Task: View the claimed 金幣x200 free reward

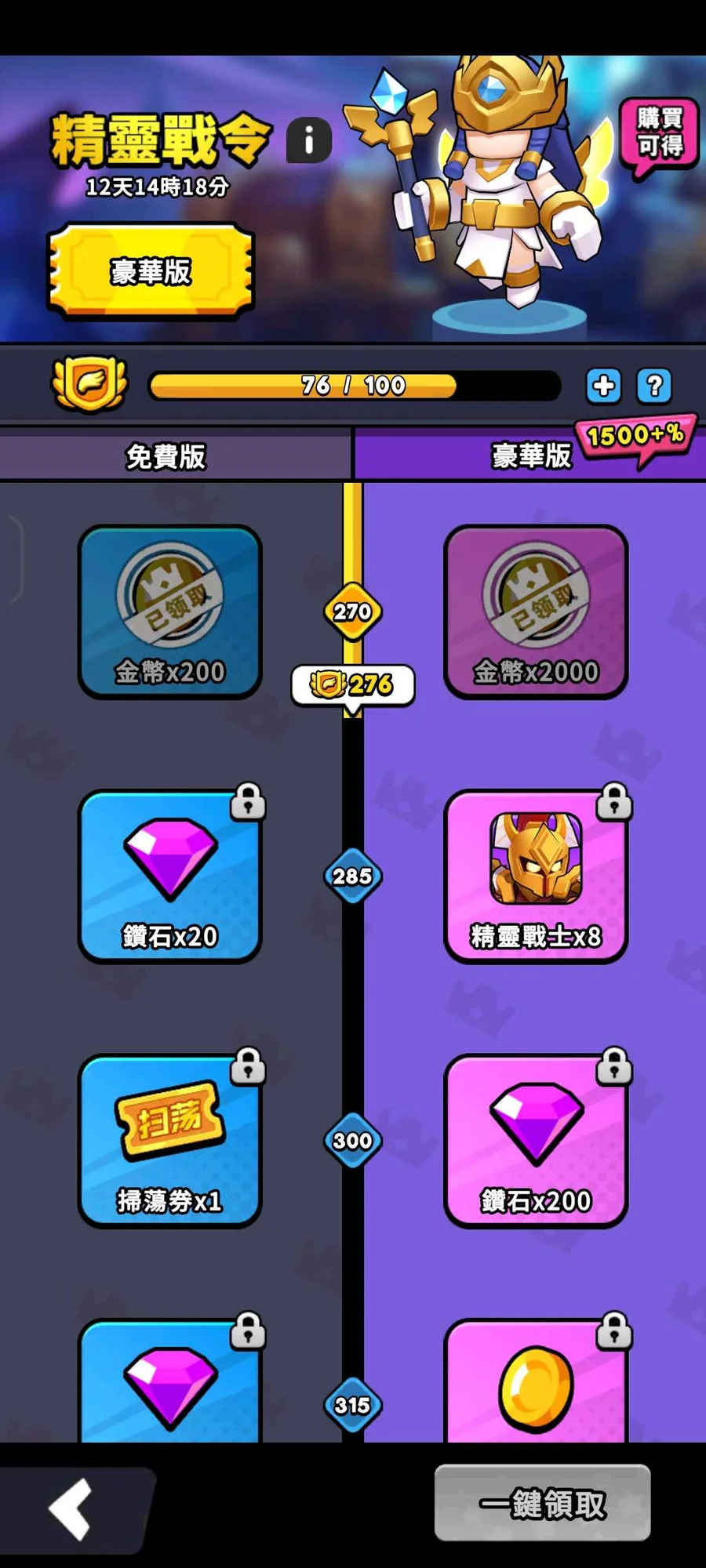Action: pyautogui.click(x=169, y=612)
